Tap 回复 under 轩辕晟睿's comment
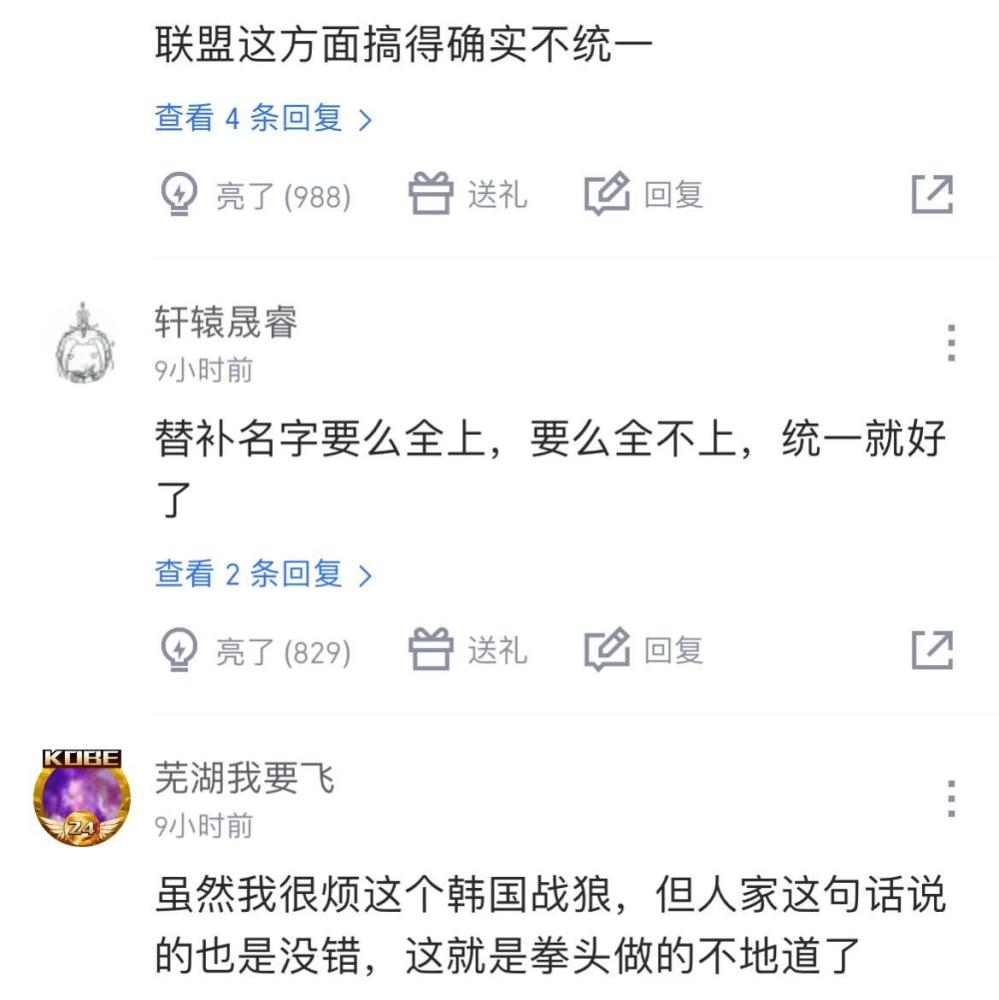The image size is (999, 1000). pyautogui.click(x=644, y=651)
